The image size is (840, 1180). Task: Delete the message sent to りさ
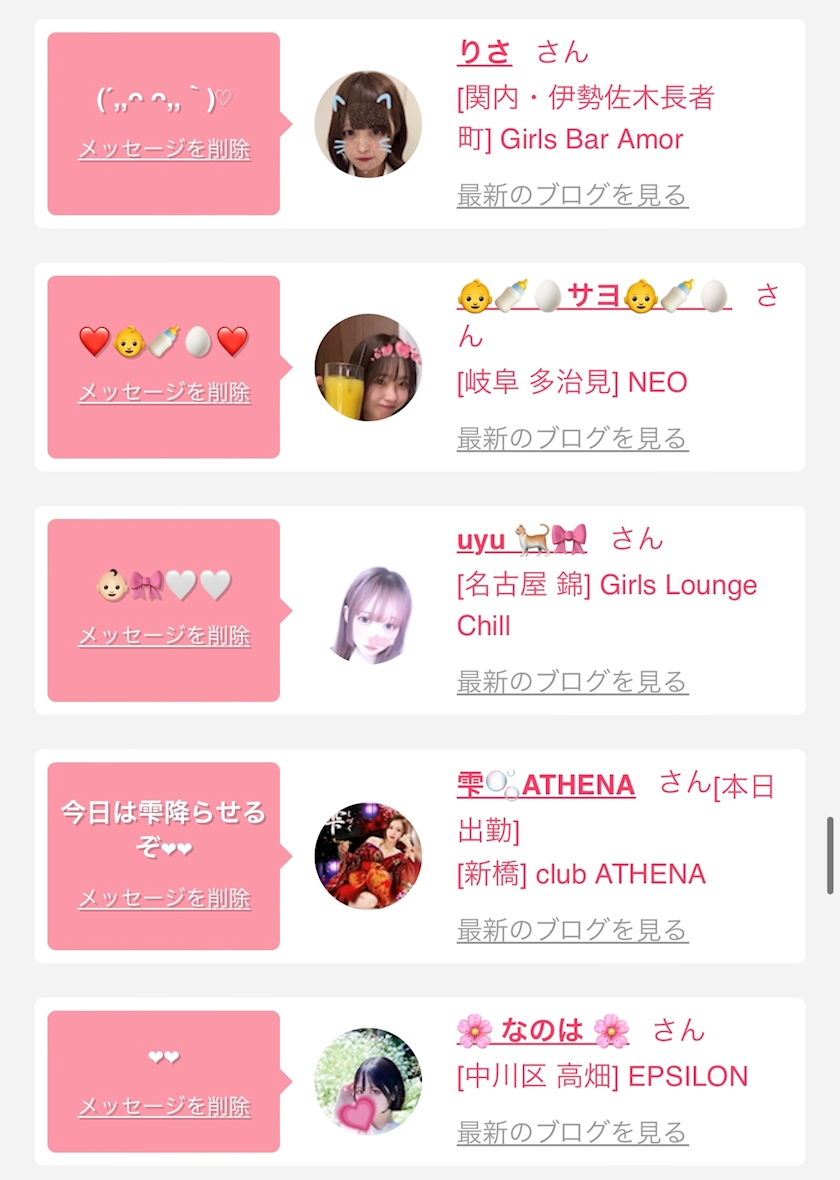coord(164,149)
